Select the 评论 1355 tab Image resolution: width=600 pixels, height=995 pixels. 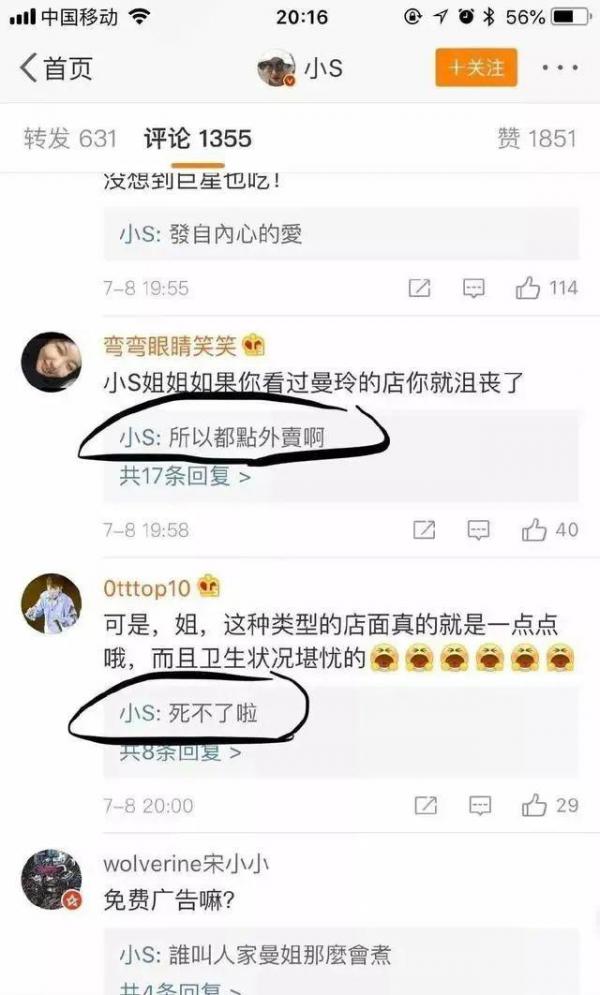(x=197, y=138)
